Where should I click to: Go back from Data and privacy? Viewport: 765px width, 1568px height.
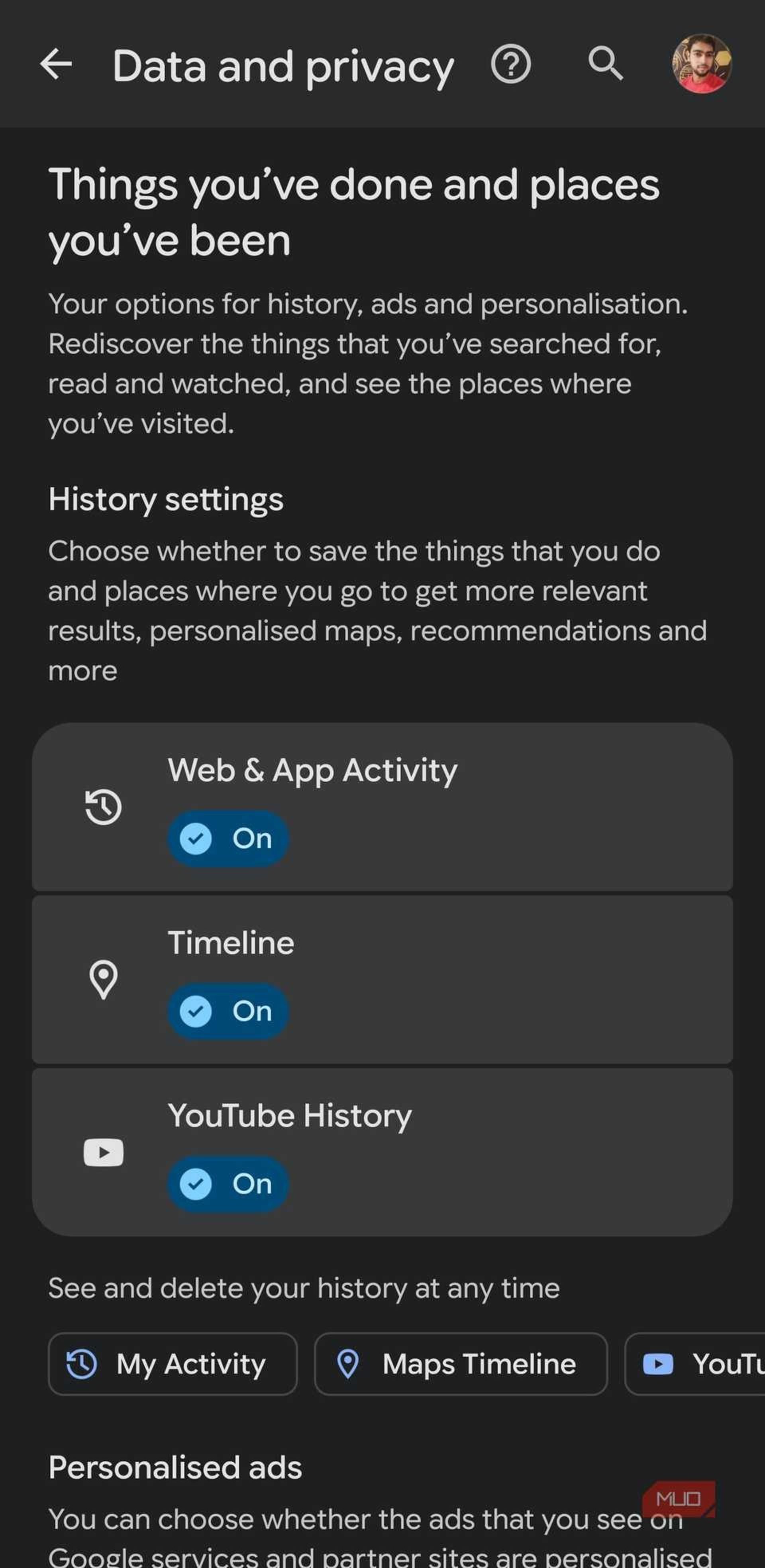point(56,65)
